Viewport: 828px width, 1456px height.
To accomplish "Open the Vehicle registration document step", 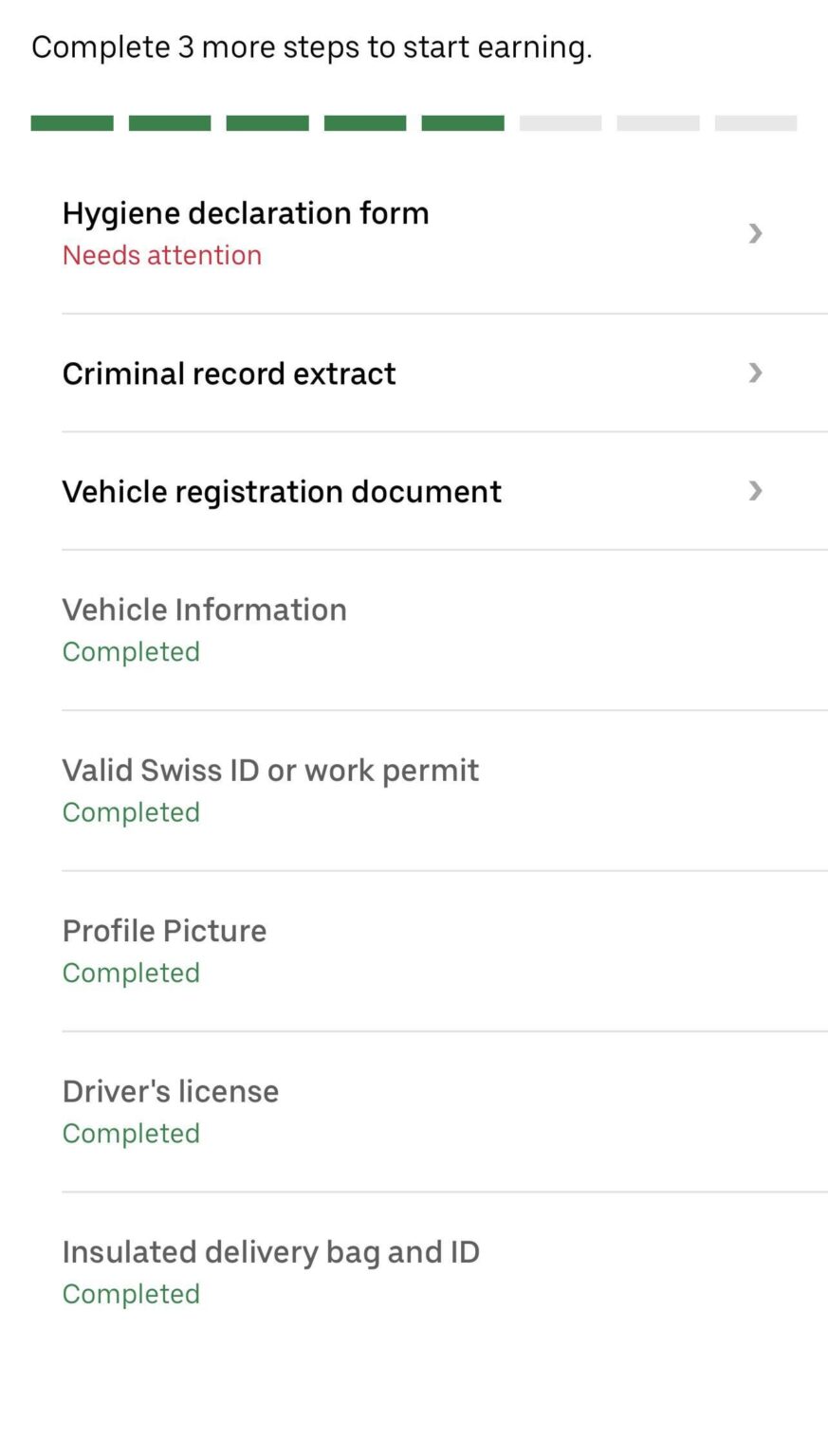I will pyautogui.click(x=281, y=491).
